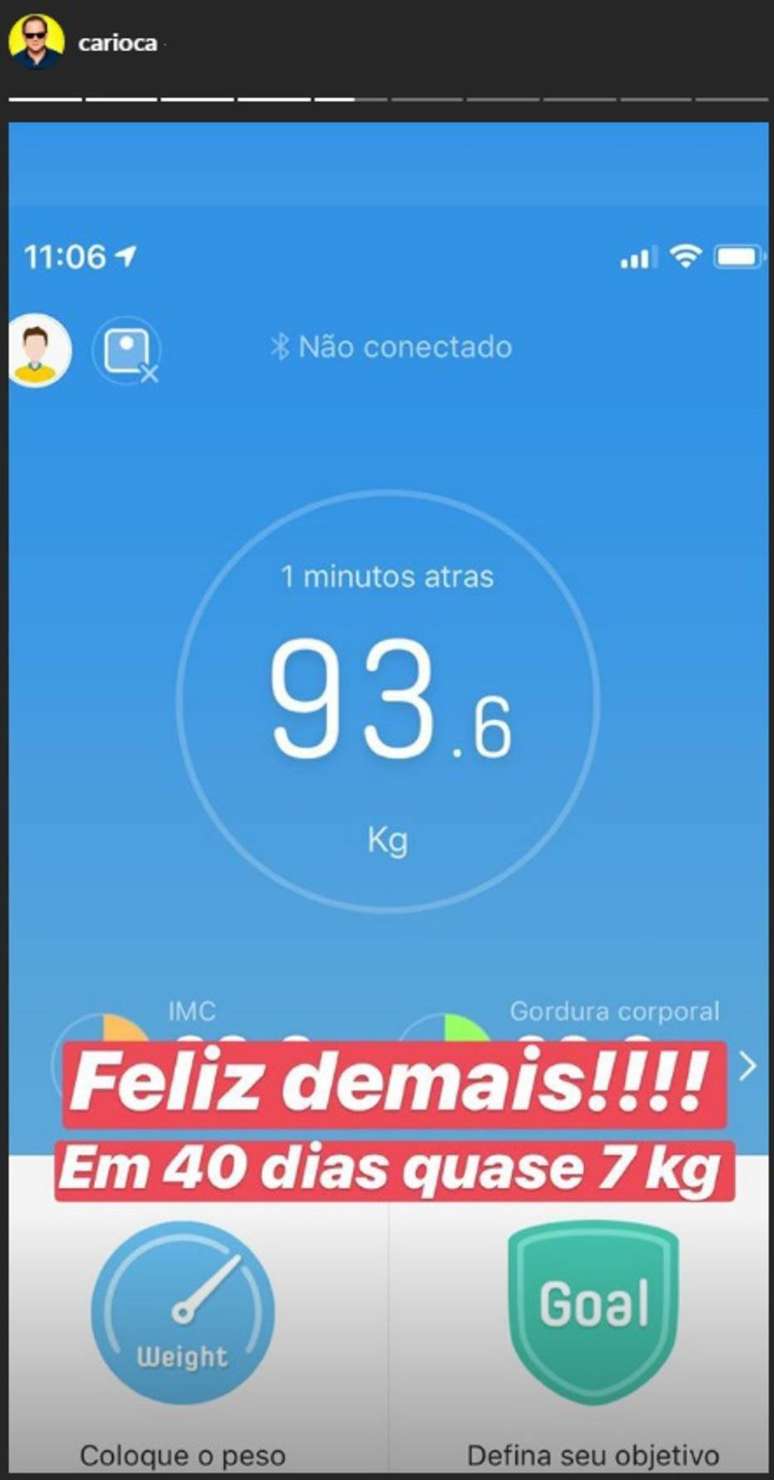Screen dimensions: 774x1480
Task: Select the first story progress segment
Action: point(45,99)
